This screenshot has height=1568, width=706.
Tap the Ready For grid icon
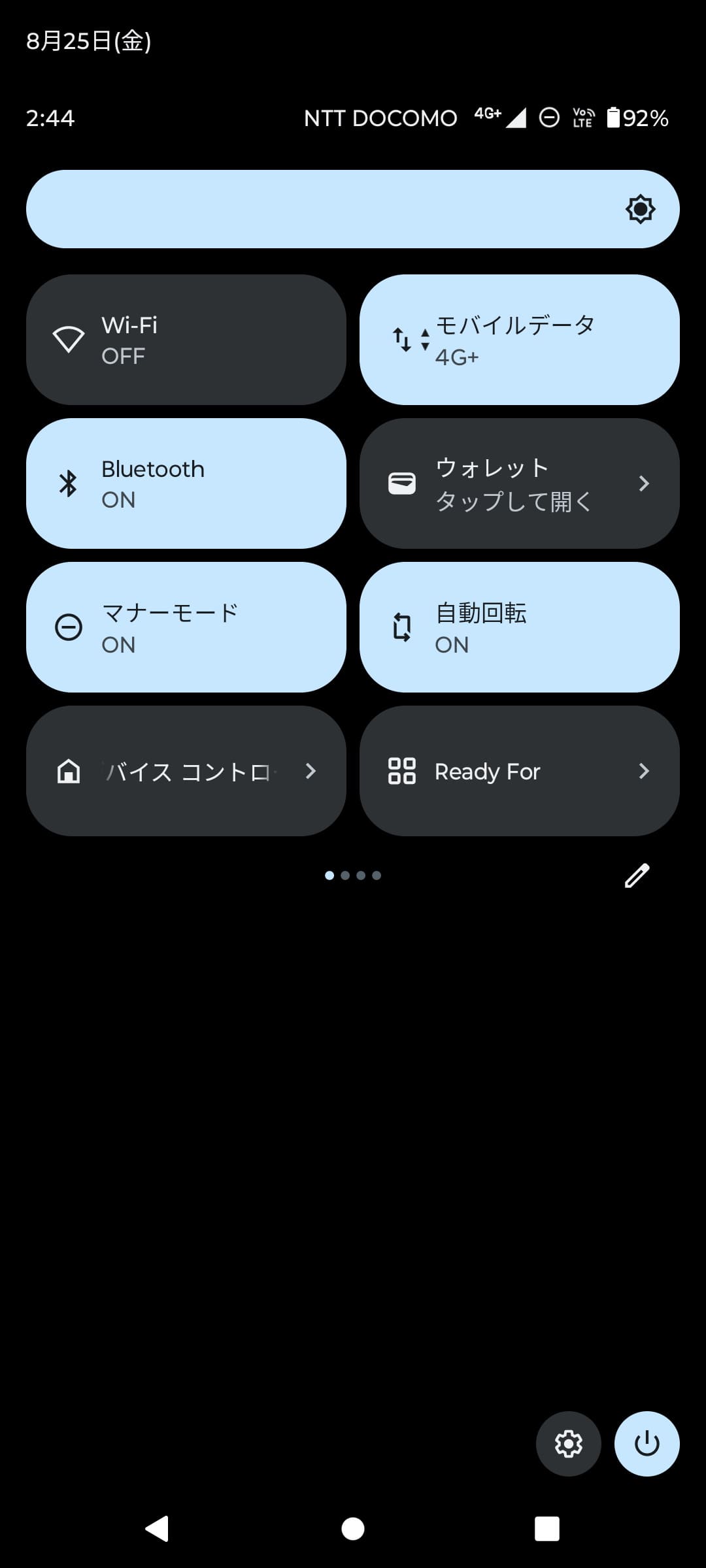(x=403, y=772)
